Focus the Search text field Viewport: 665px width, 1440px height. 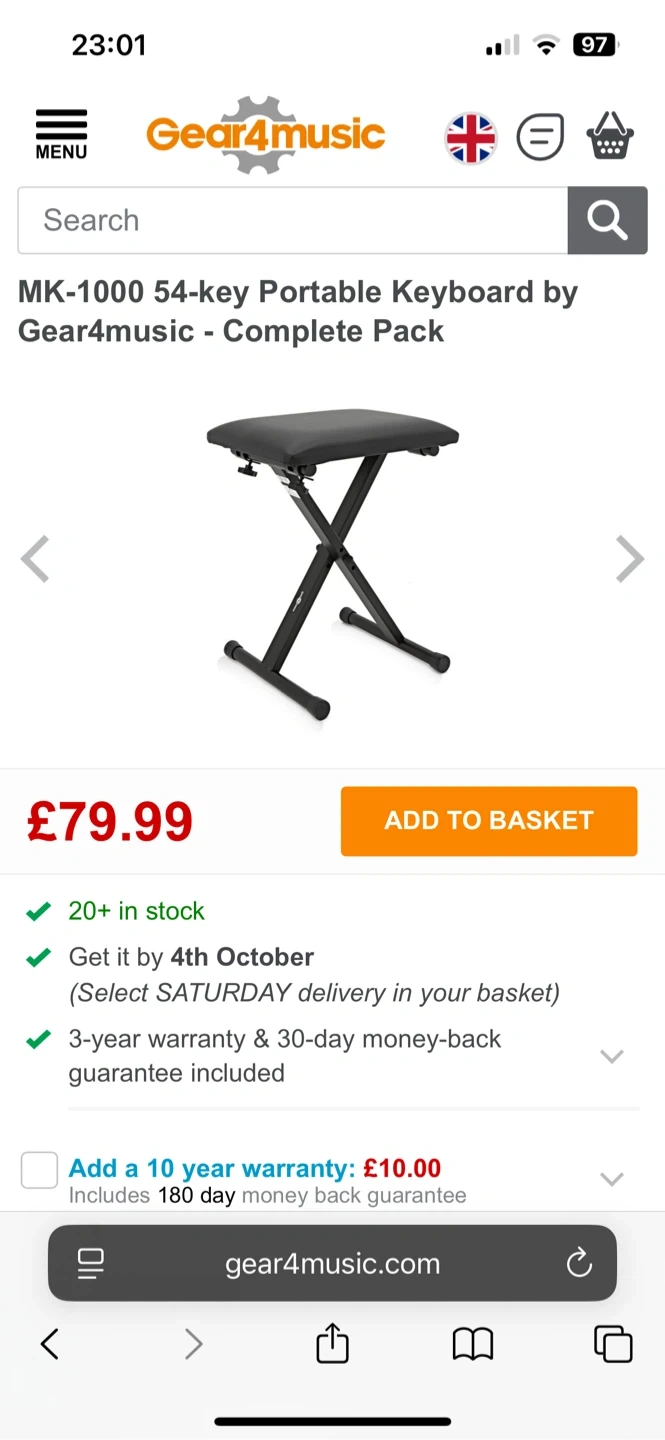pyautogui.click(x=292, y=220)
